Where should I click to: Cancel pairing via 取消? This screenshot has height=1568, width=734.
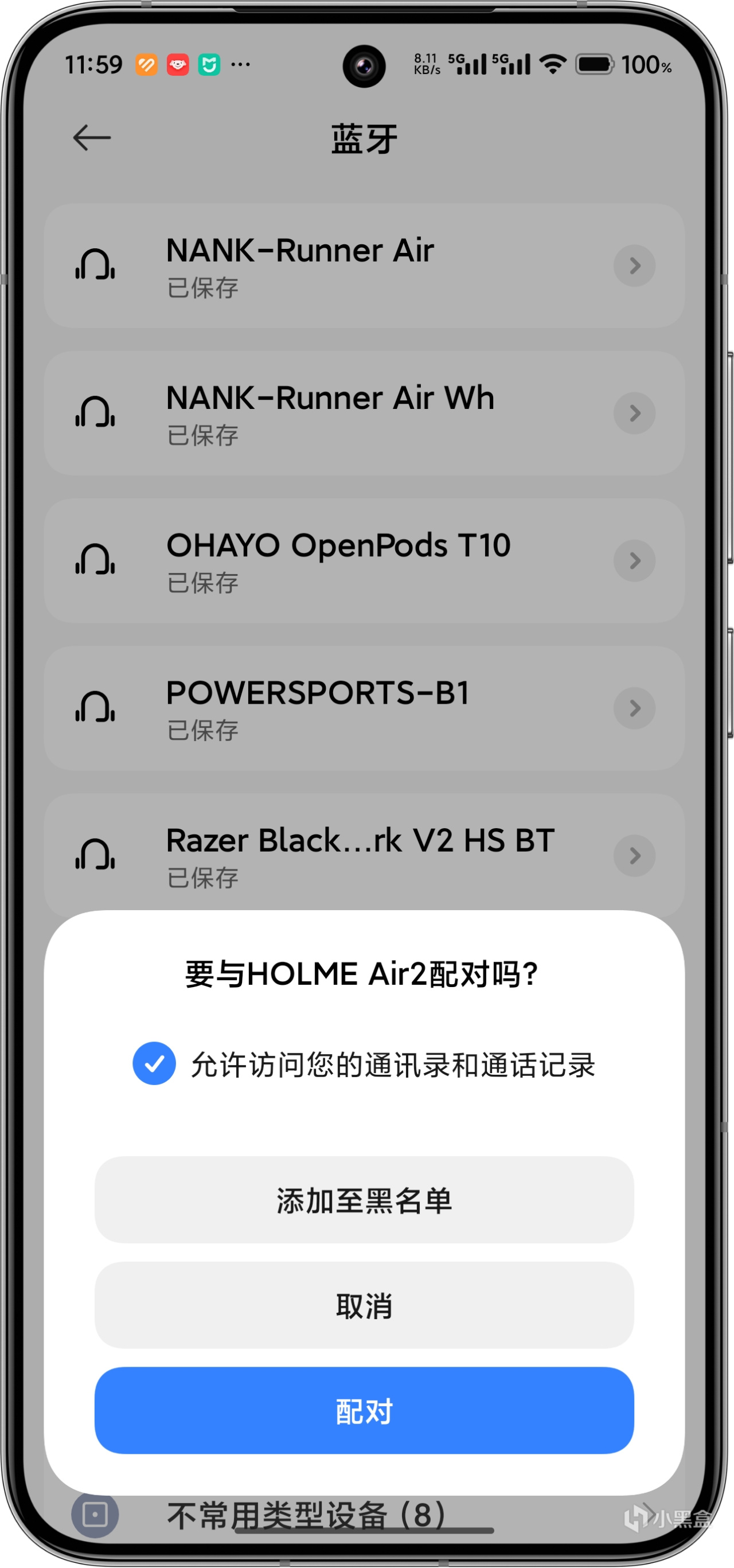[x=364, y=1304]
